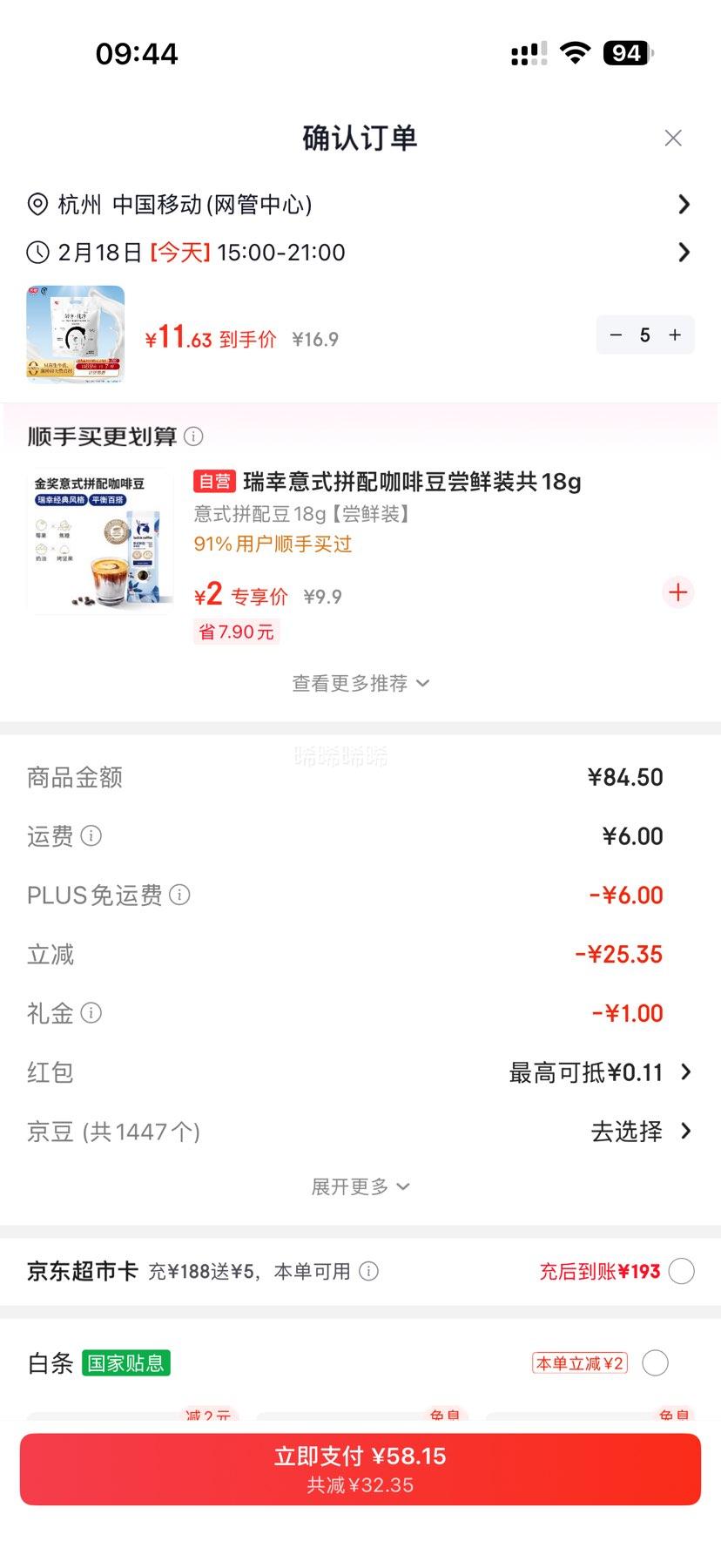Tap the info icon next to 运费
Screen dimensions: 721x1568
point(91,837)
